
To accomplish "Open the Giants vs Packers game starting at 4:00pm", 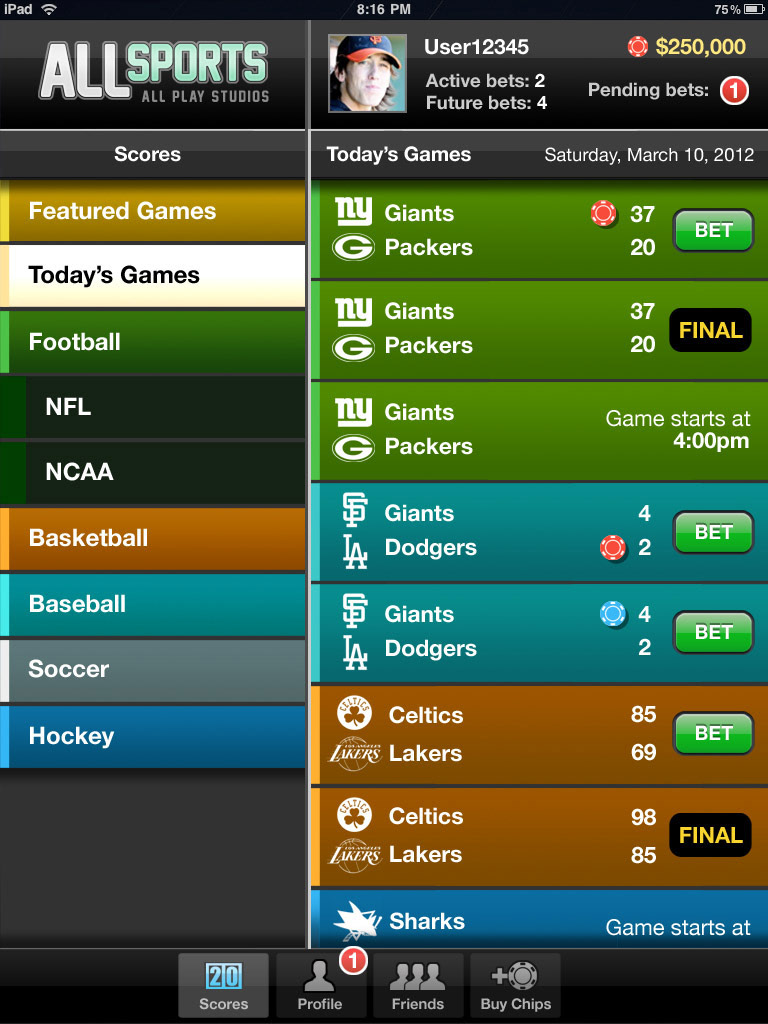I will click(x=538, y=431).
